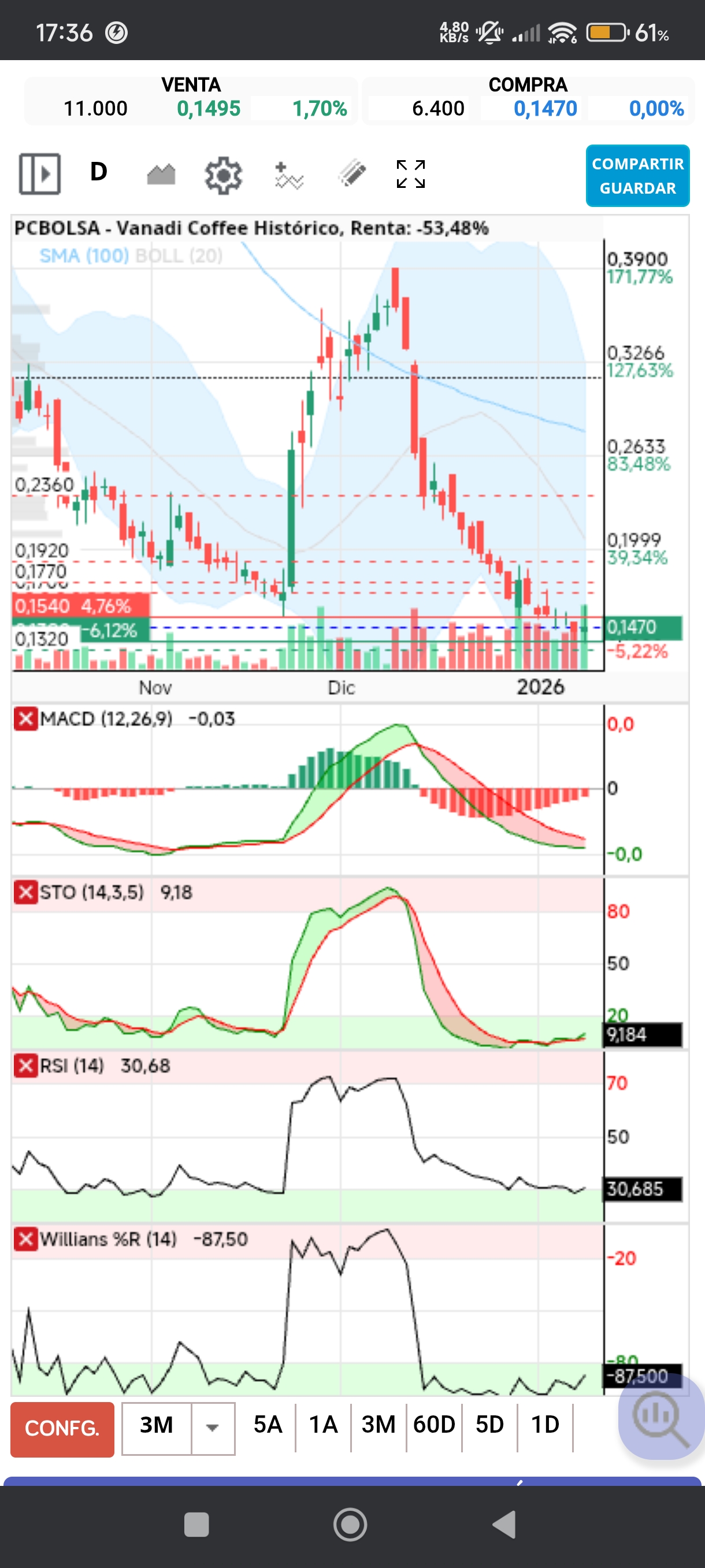The height and width of the screenshot is (1568, 705).
Task: Open the chart type area icon
Action: pos(161,175)
